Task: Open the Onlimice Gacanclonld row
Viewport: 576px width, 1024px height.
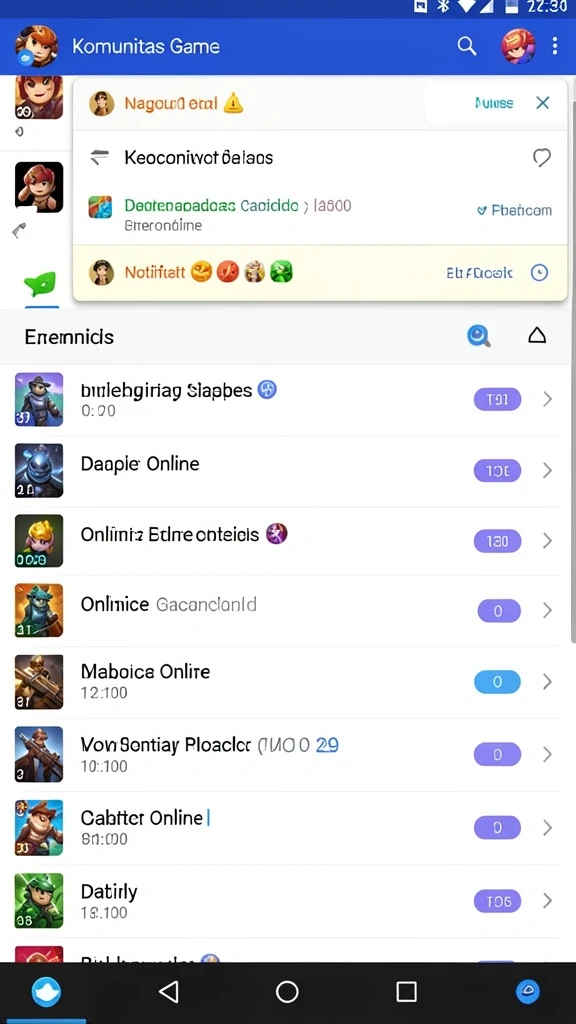Action: tap(288, 611)
